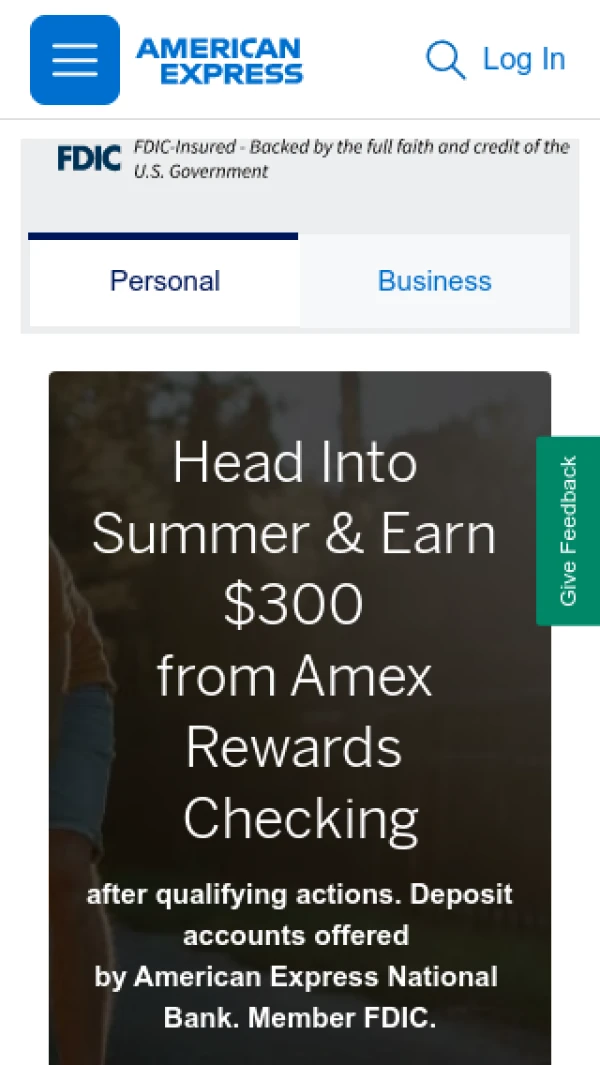
Task: Select the Log In link
Action: point(524,59)
